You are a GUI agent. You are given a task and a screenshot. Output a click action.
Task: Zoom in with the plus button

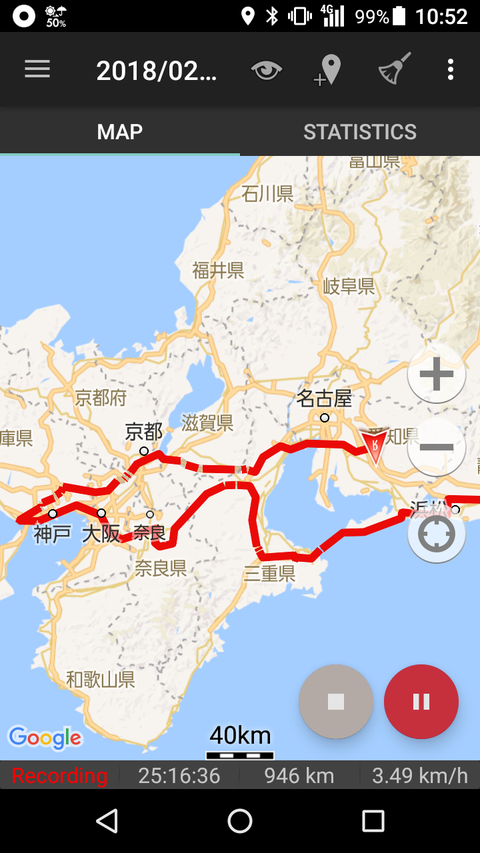436,374
